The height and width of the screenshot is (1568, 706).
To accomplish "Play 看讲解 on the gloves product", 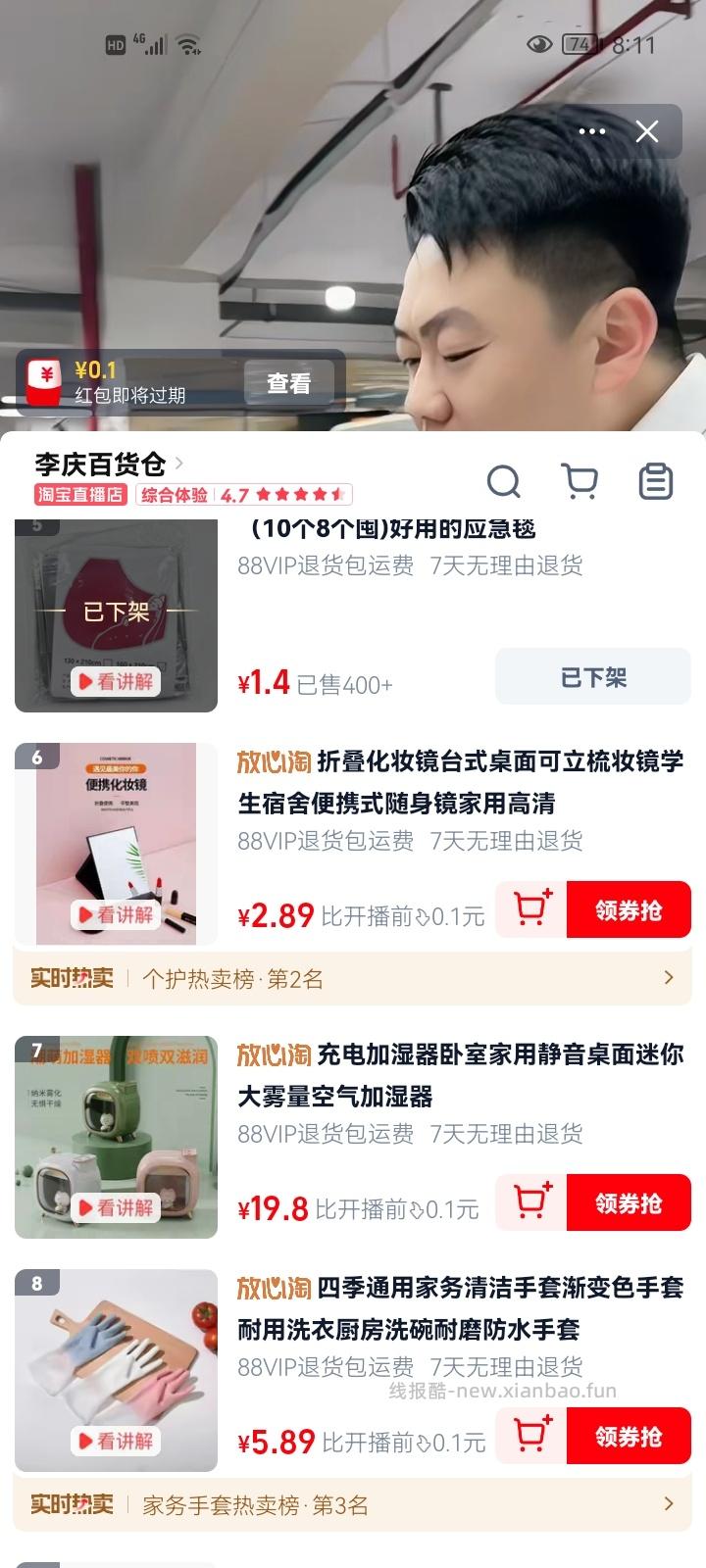I will pyautogui.click(x=118, y=1442).
